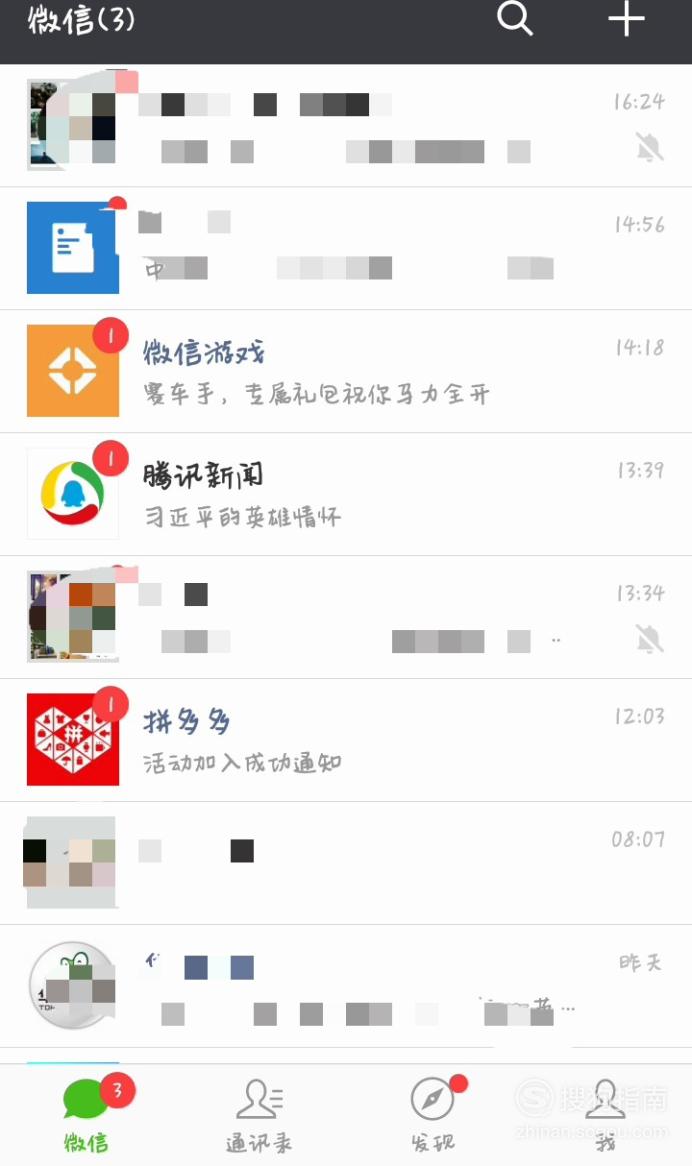Open the 拼多多 conversation
The width and height of the screenshot is (692, 1166).
click(346, 740)
